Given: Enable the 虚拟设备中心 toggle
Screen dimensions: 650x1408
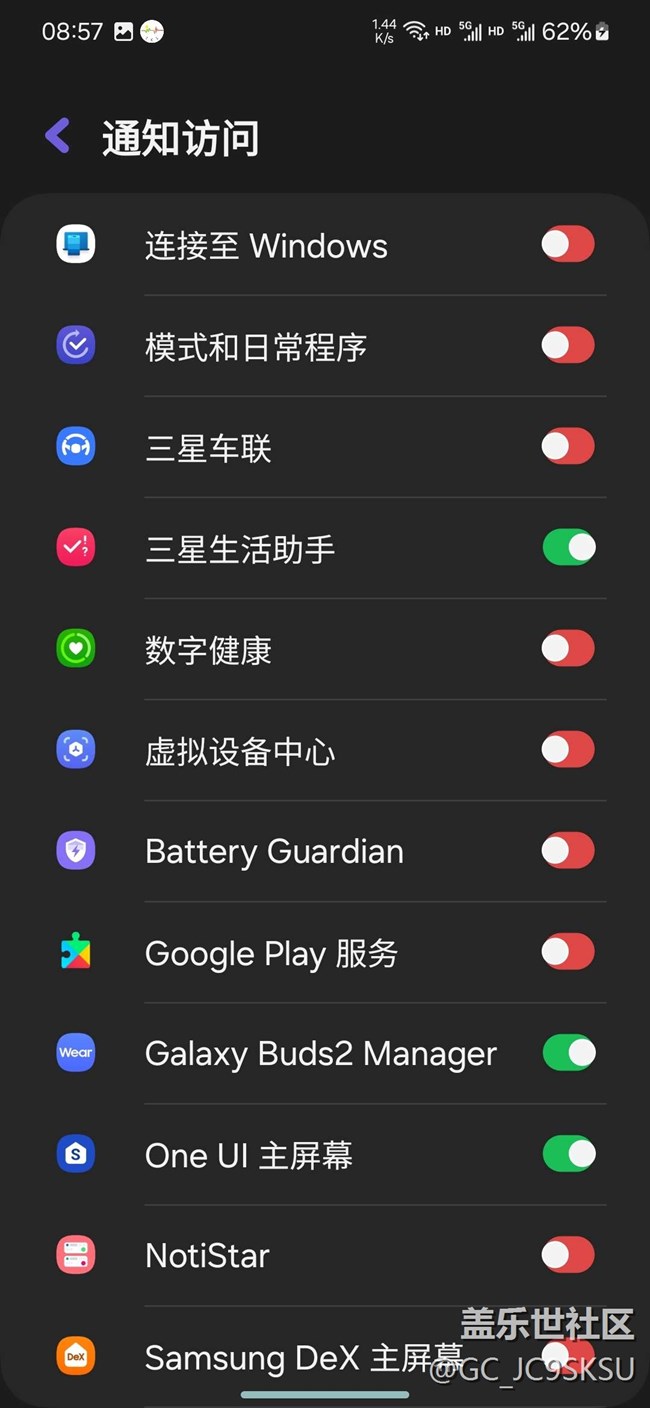Looking at the screenshot, I should click(568, 750).
